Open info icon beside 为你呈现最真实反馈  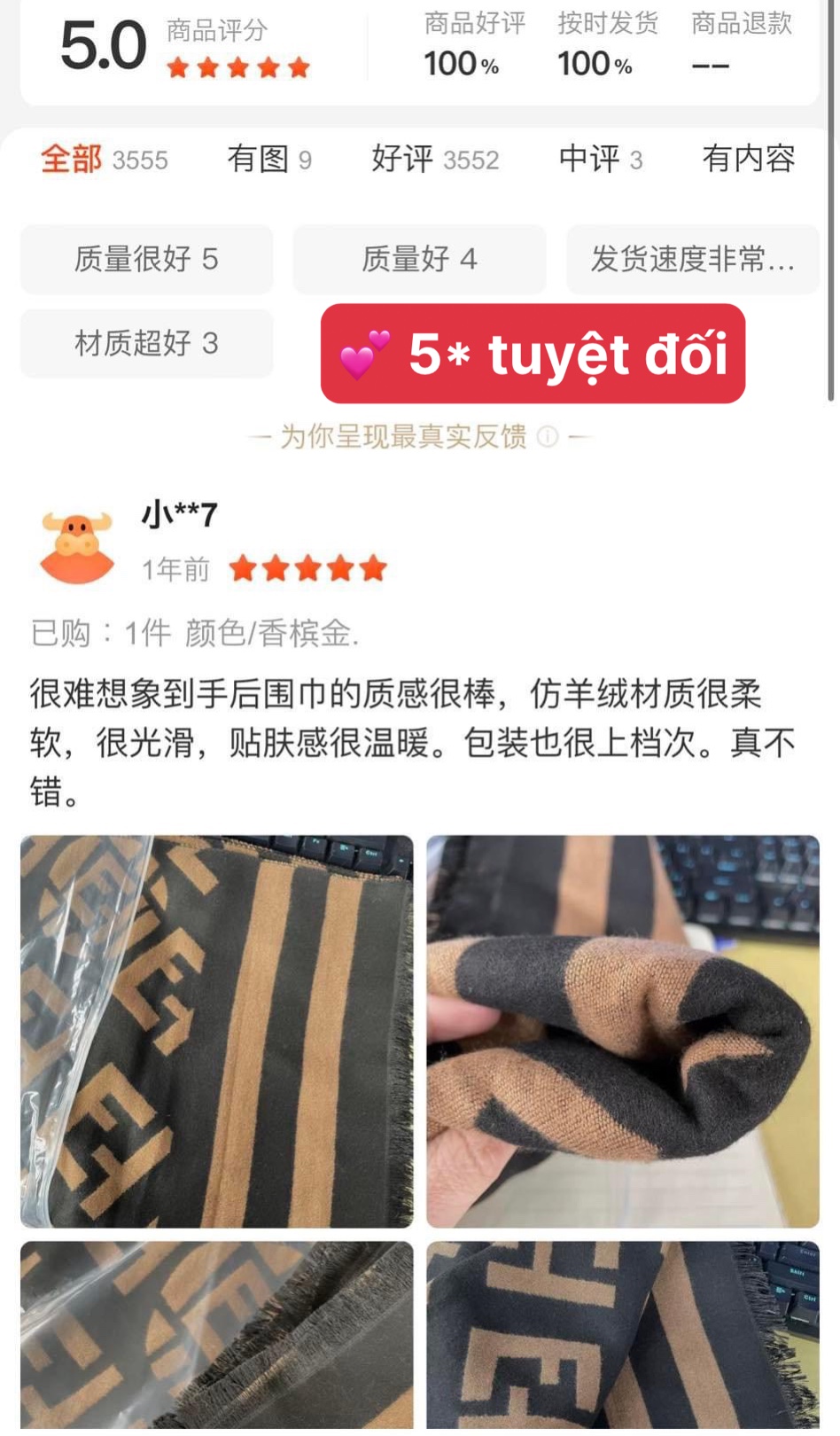pyautogui.click(x=548, y=436)
